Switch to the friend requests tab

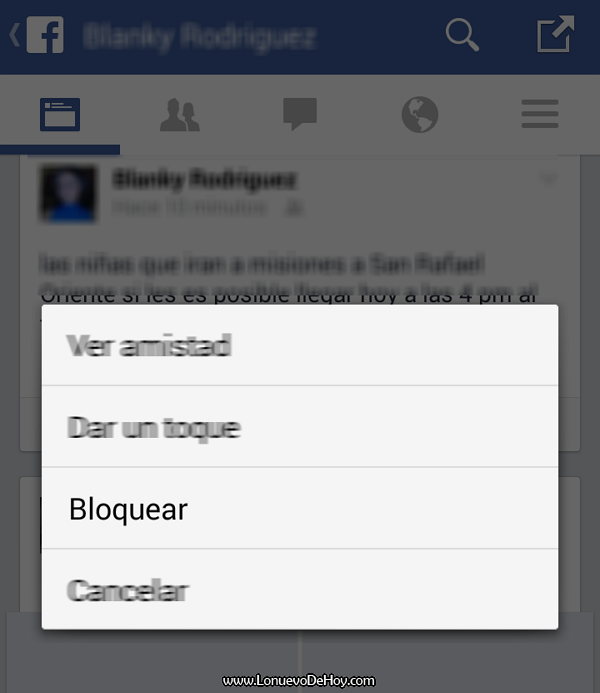click(180, 115)
